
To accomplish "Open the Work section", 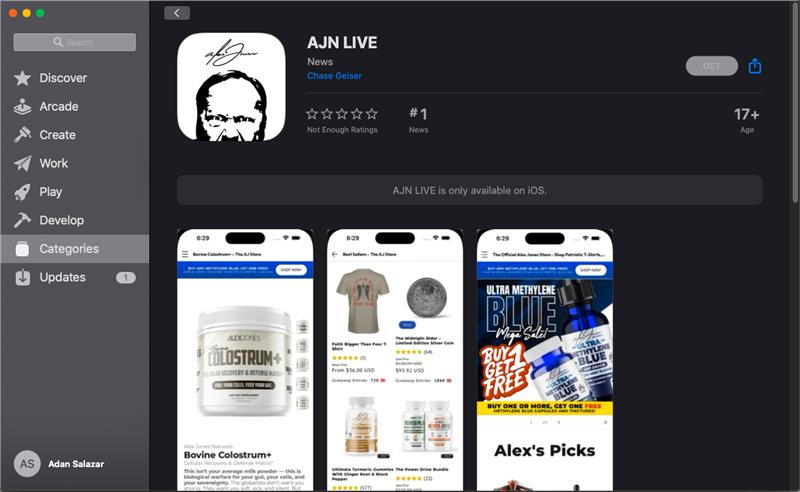I will pos(54,163).
